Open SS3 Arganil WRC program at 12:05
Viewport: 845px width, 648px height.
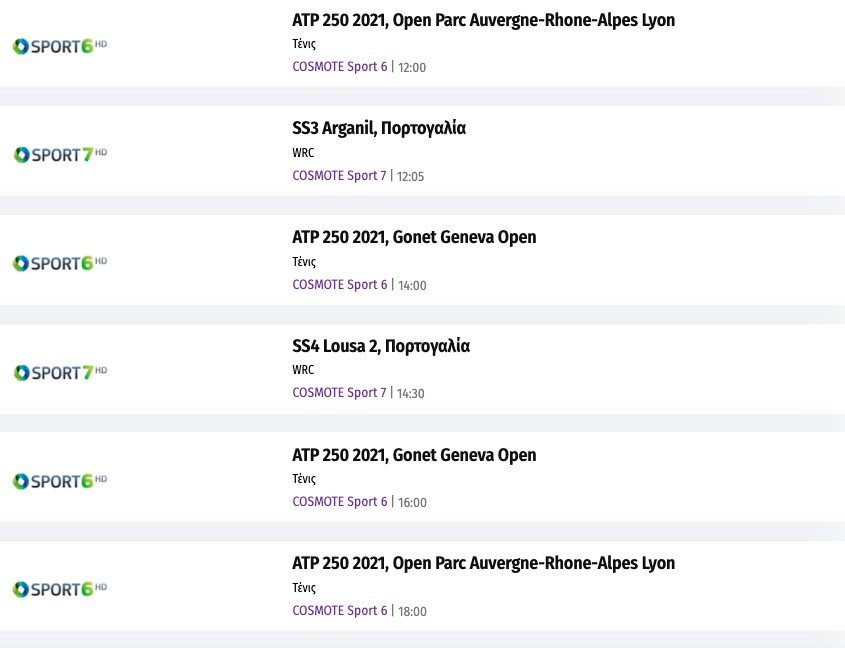[x=379, y=129]
